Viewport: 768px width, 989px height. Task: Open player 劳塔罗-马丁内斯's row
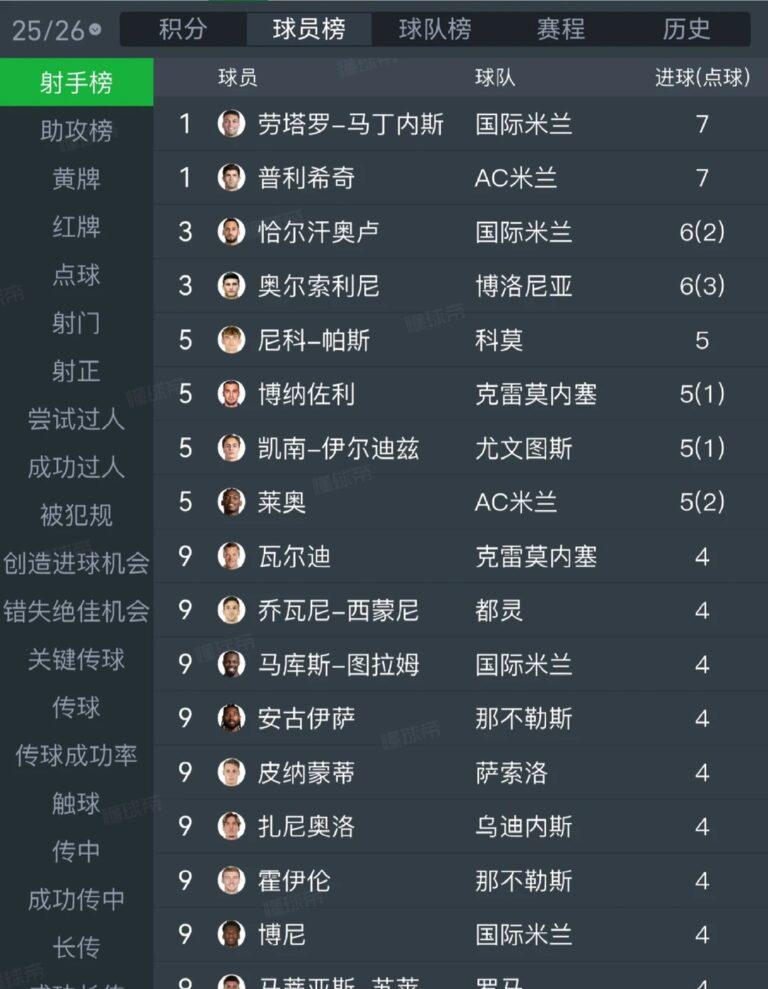pos(350,124)
